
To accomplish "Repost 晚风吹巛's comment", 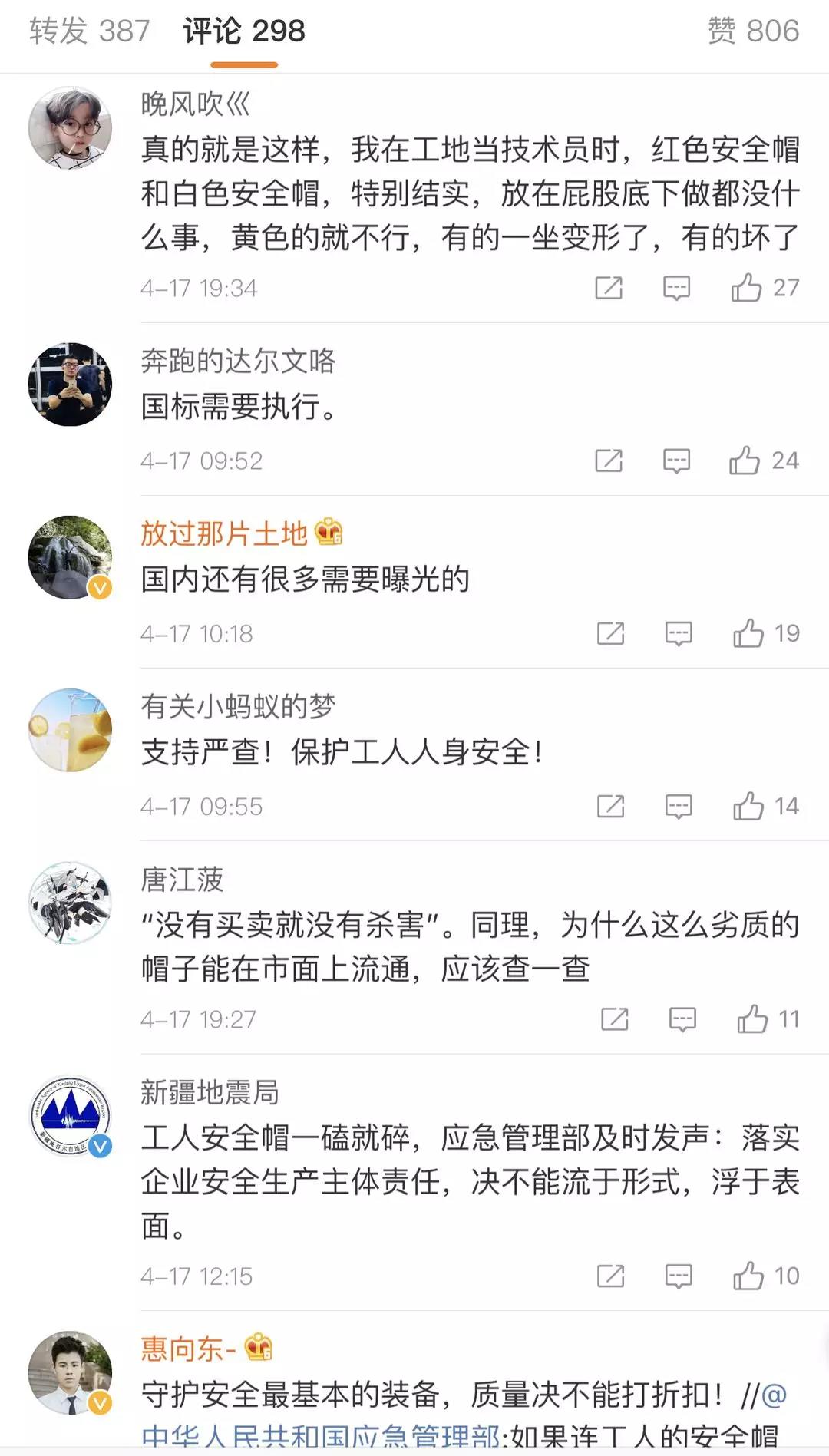I will tap(609, 288).
